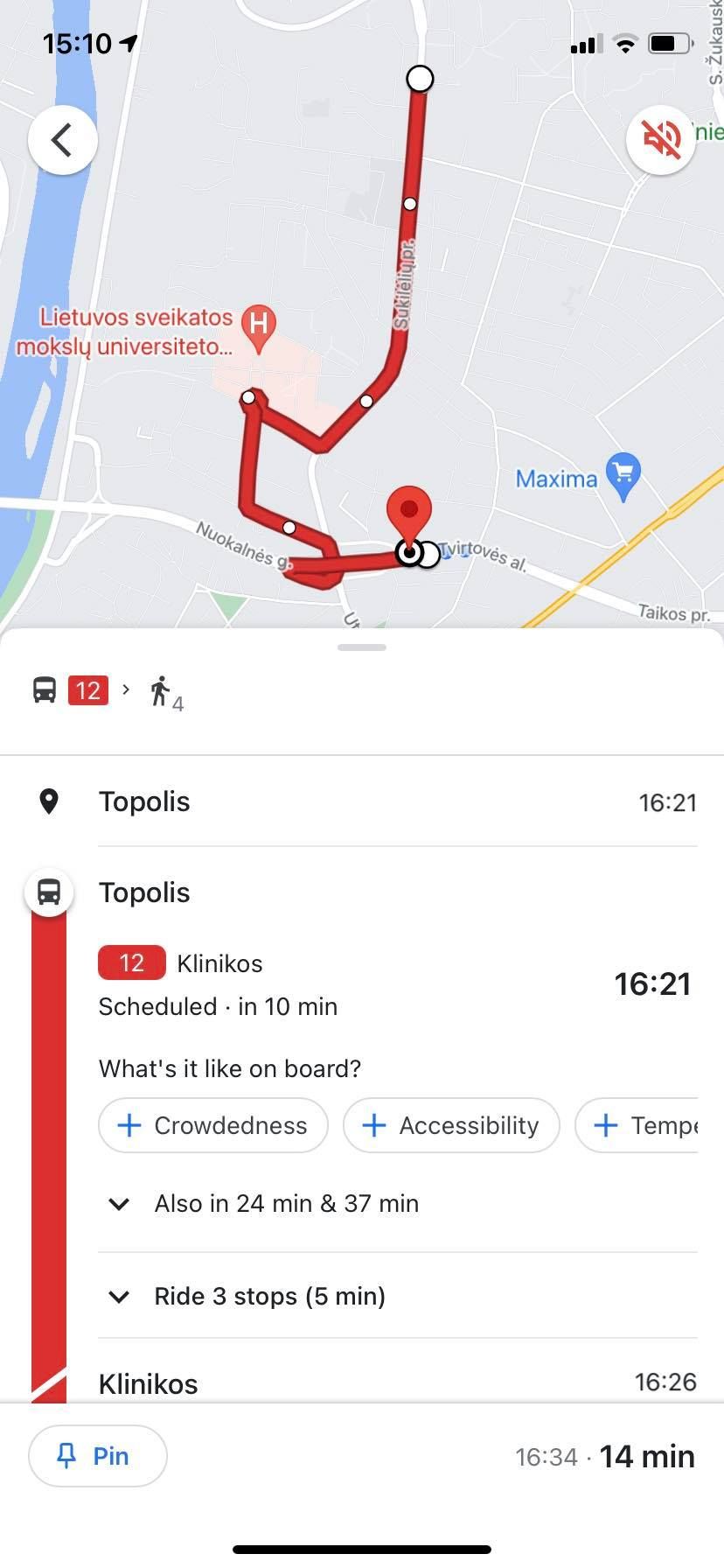Unmute voice guidance with the speaker icon
Viewport: 724px width, 1568px height.
click(661, 139)
